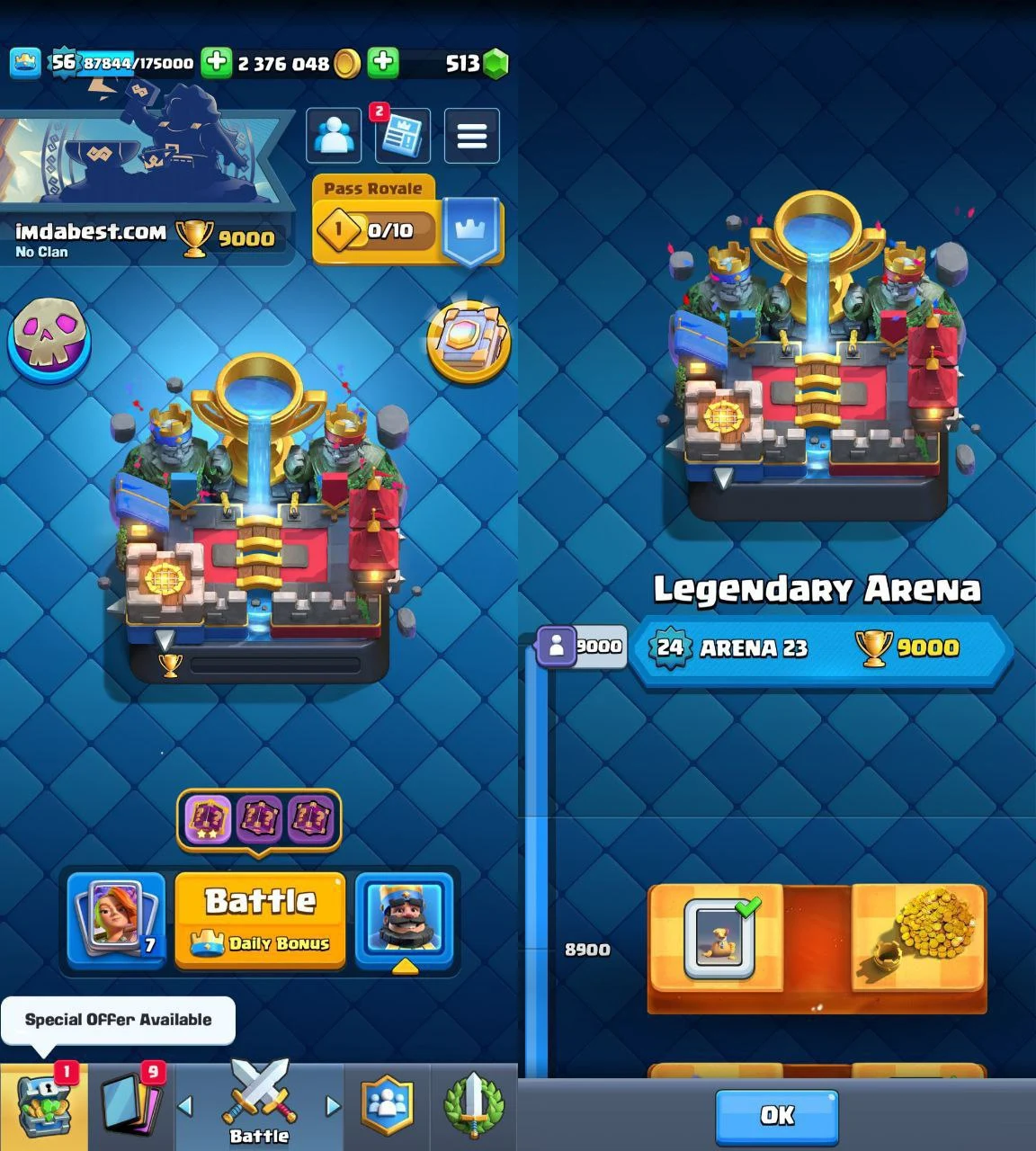This screenshot has height=1151, width=1036.
Task: Switch to the Cards tab
Action: [130, 1108]
